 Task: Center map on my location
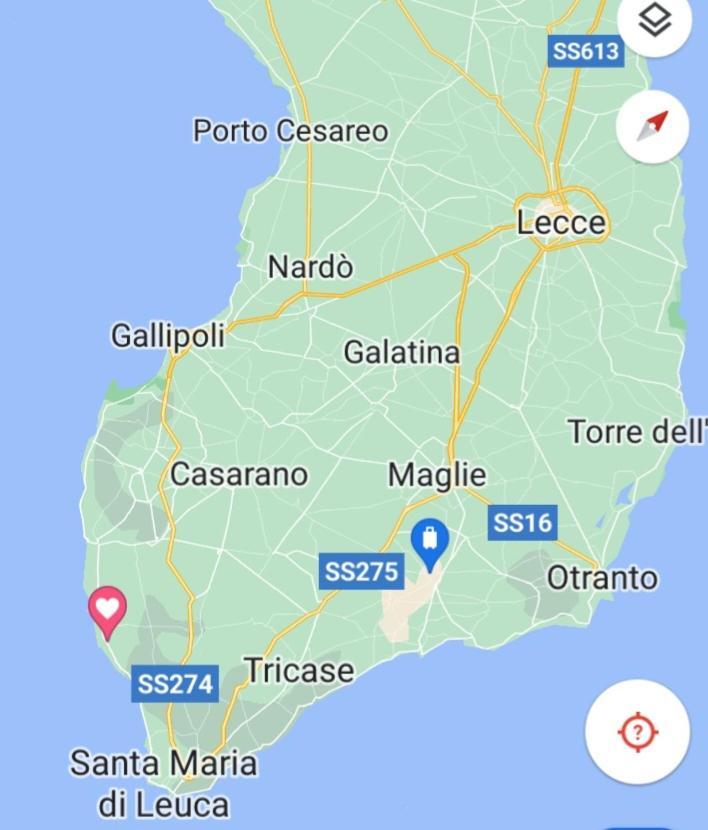click(x=637, y=733)
